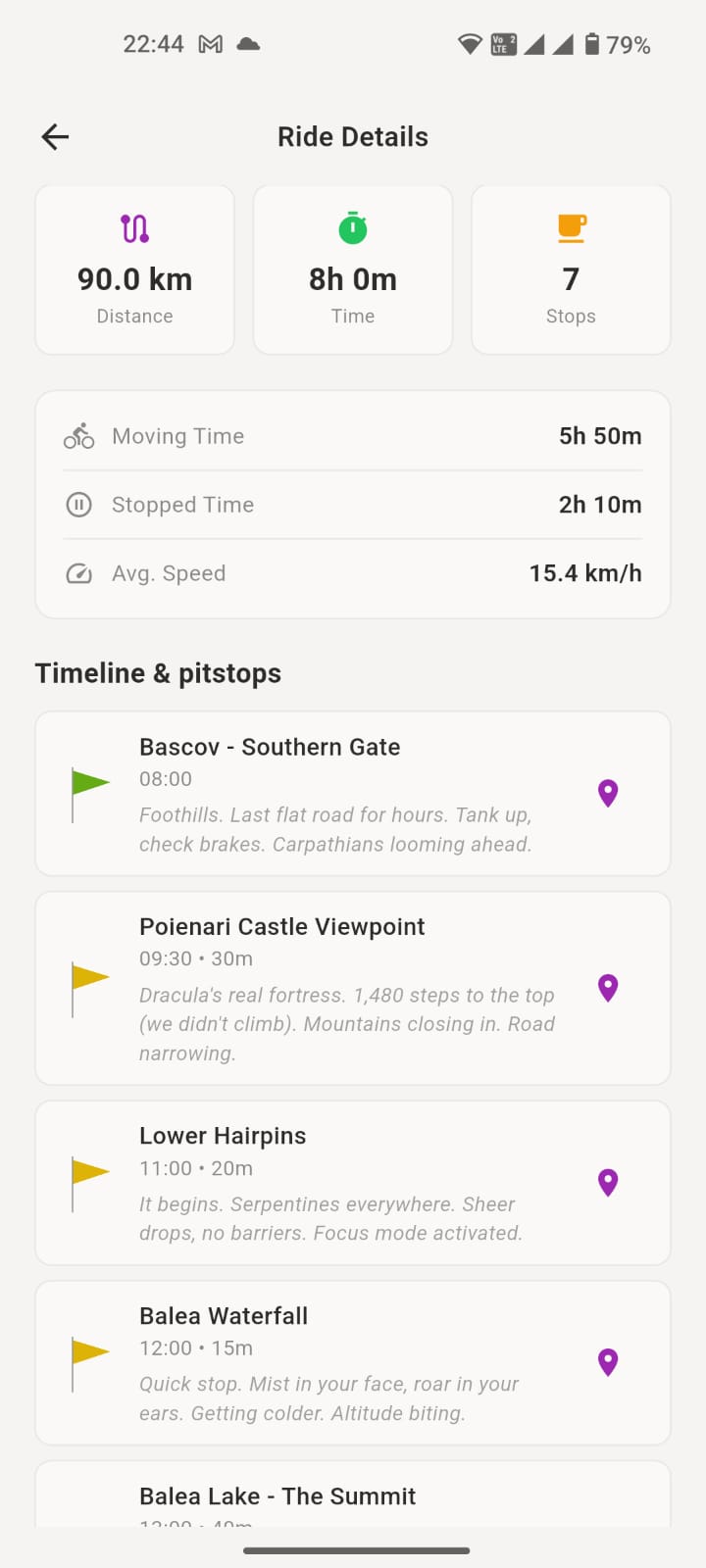This screenshot has height=1568, width=706.
Task: Open the Balea Lake - The Summit card
Action: pos(333,1496)
